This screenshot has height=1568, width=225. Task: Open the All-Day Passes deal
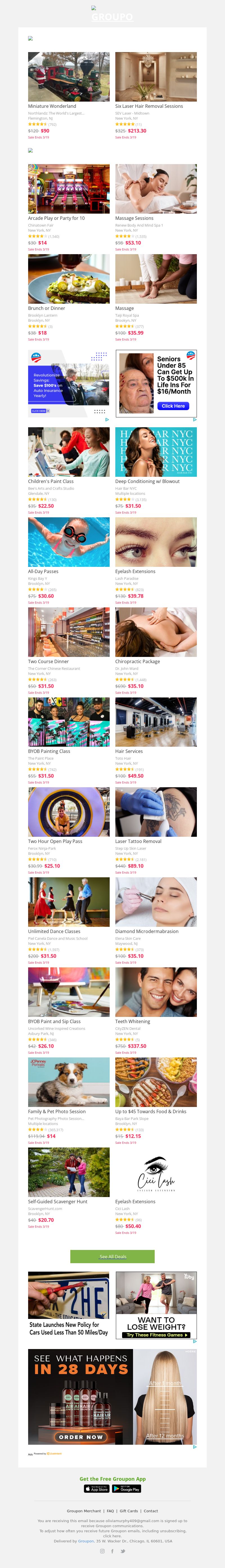(x=69, y=542)
